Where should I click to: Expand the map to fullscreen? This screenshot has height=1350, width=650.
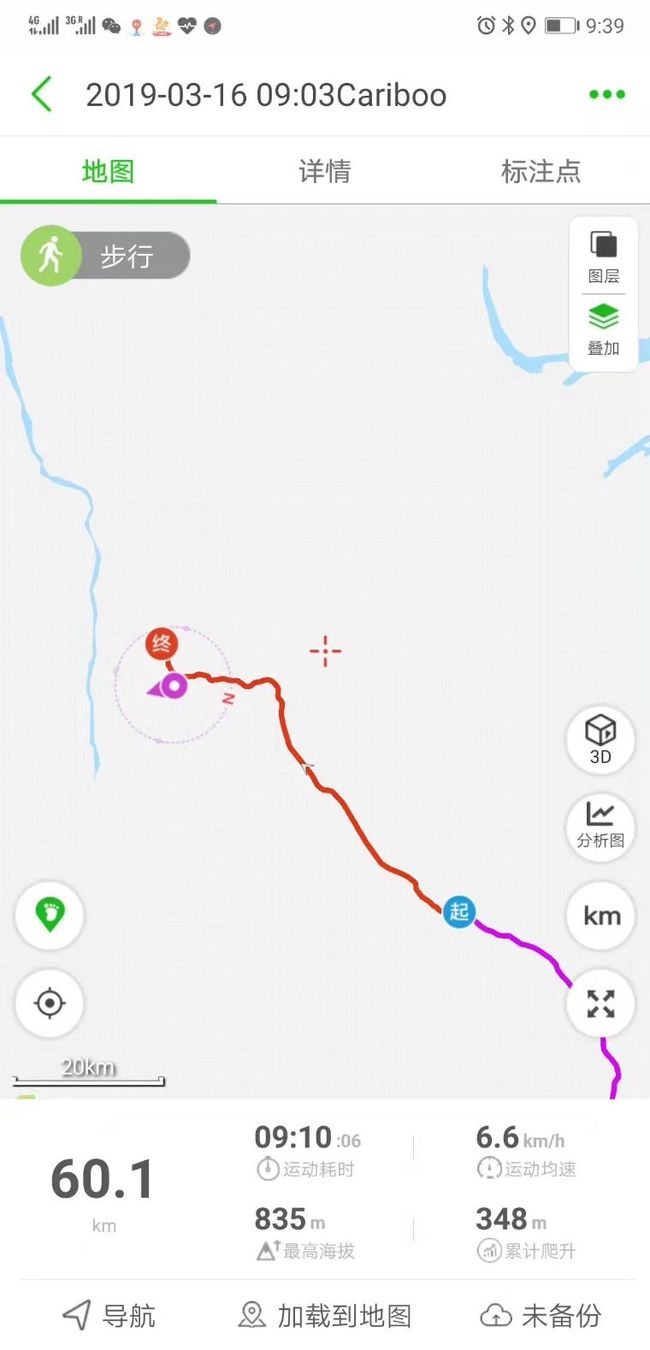600,1003
